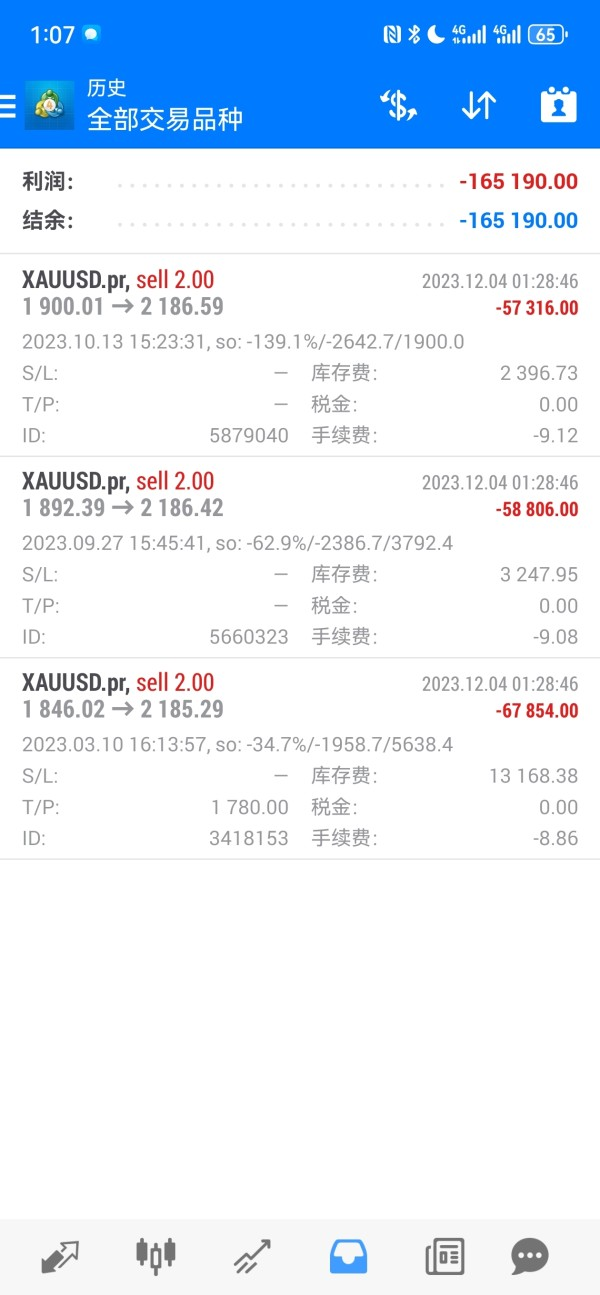600x1295 pixels.
Task: Open the side drawer menu
Action: pyautogui.click(x=8, y=106)
